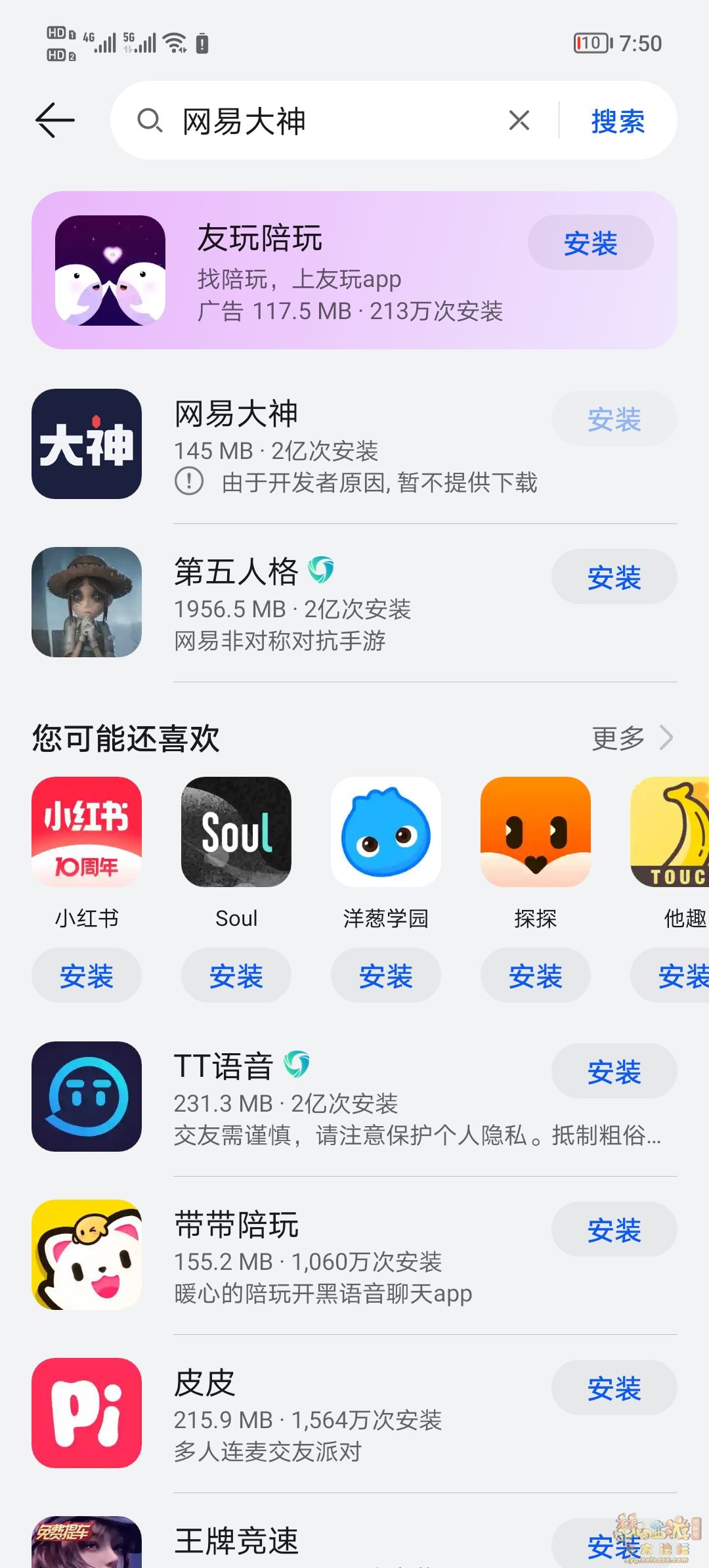Install TT语音
709x1568 pixels.
point(613,1072)
